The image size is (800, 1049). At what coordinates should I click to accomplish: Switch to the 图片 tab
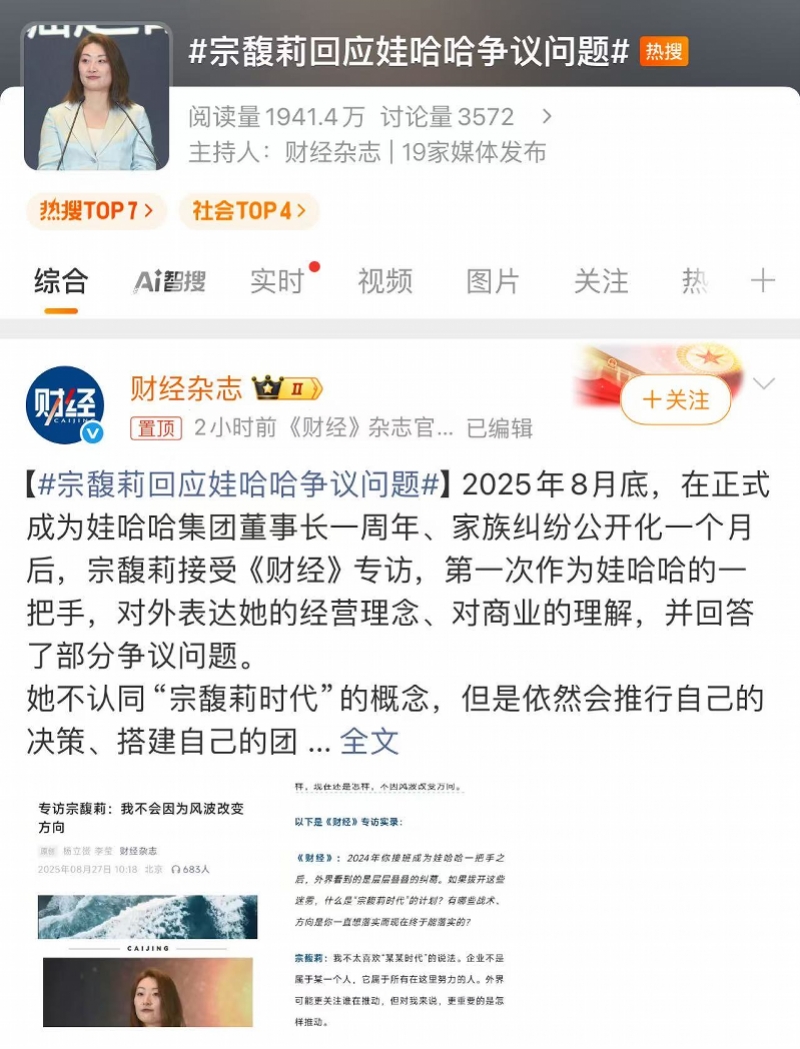492,282
